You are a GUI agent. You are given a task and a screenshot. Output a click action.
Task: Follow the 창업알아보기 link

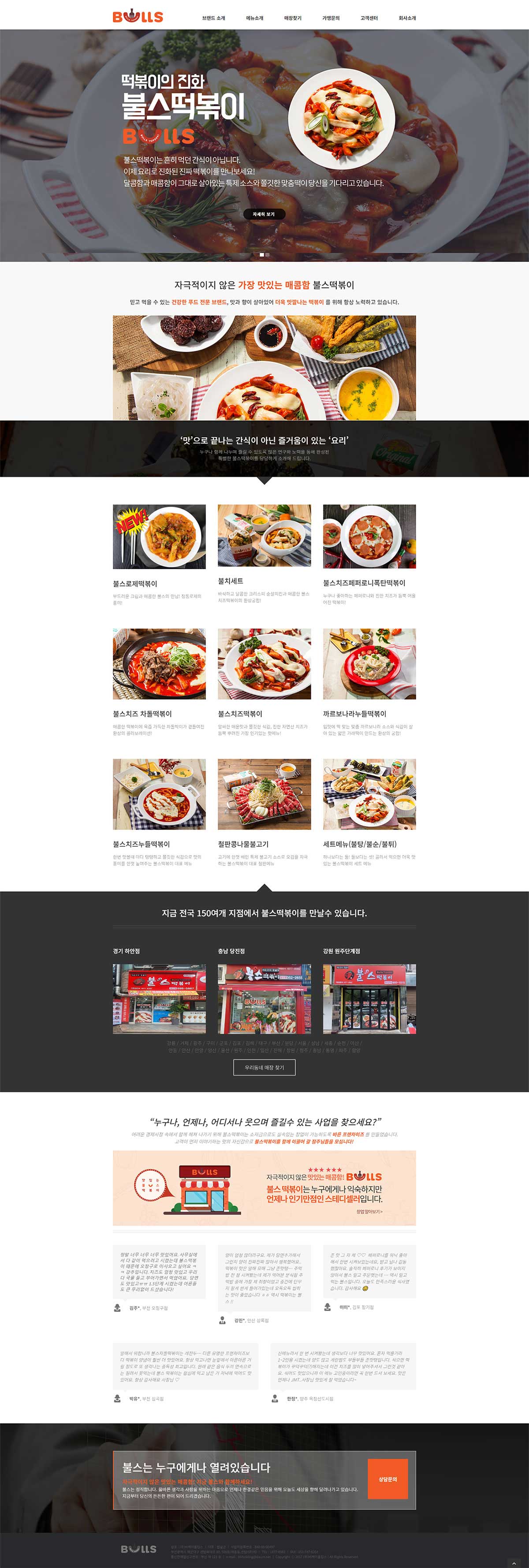pyautogui.click(x=369, y=1211)
